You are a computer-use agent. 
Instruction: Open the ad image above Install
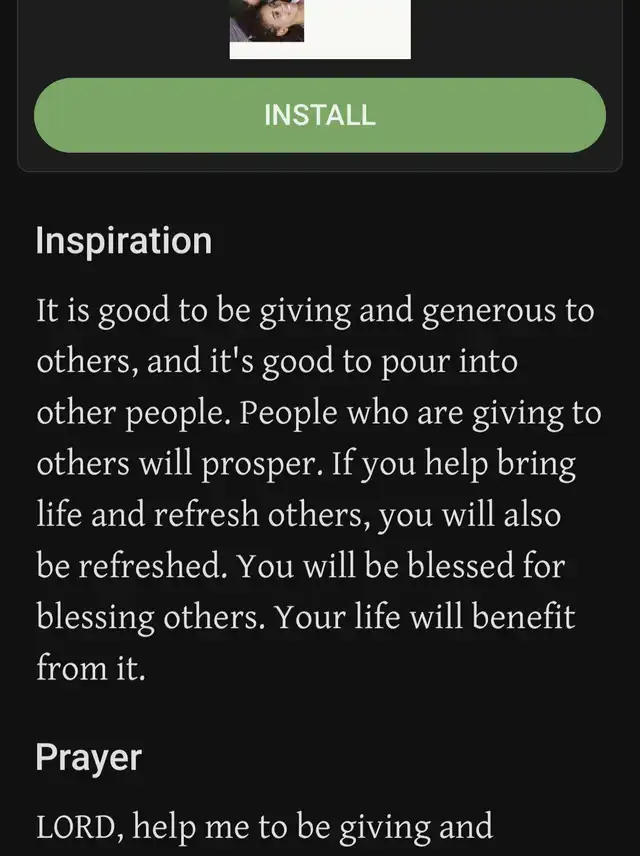pos(320,28)
